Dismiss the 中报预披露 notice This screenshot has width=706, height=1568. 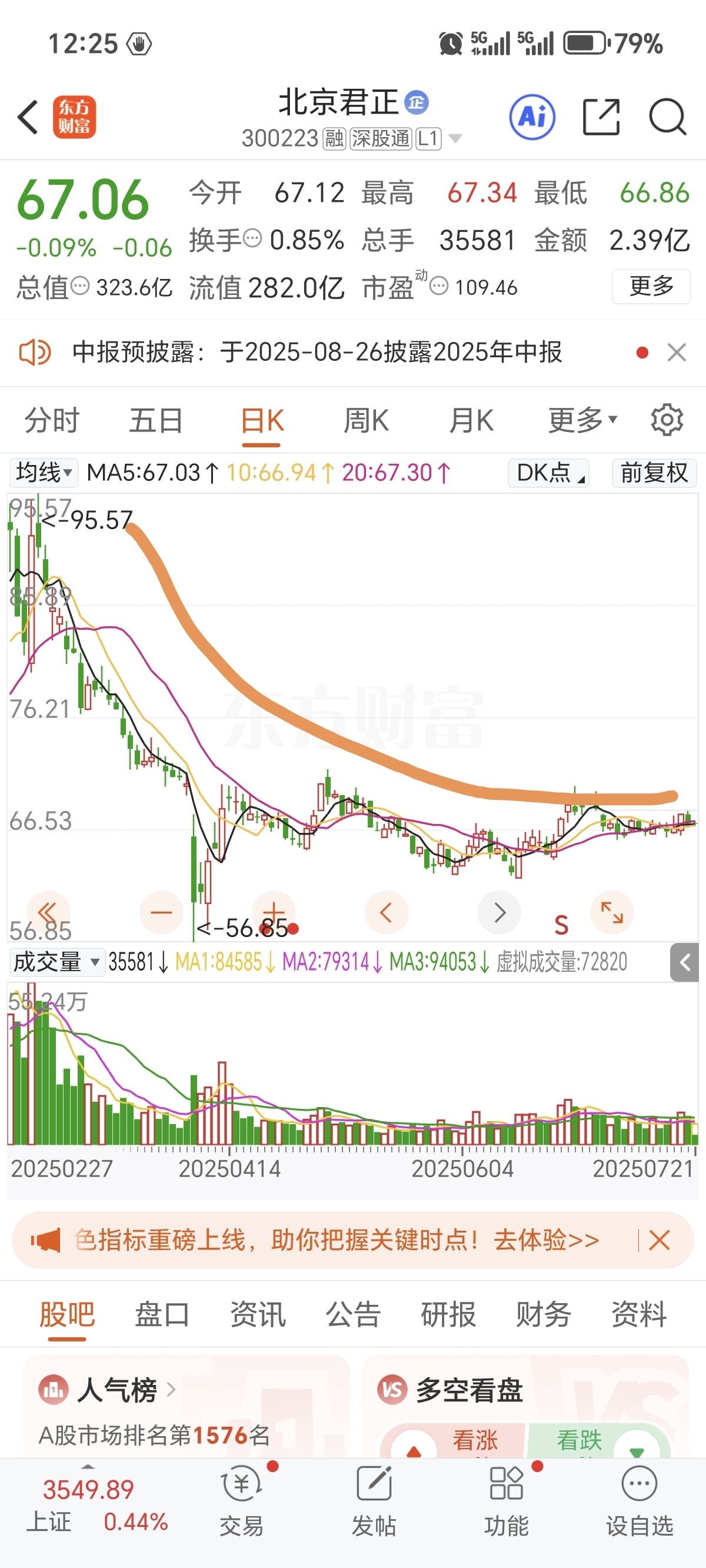pos(677,353)
